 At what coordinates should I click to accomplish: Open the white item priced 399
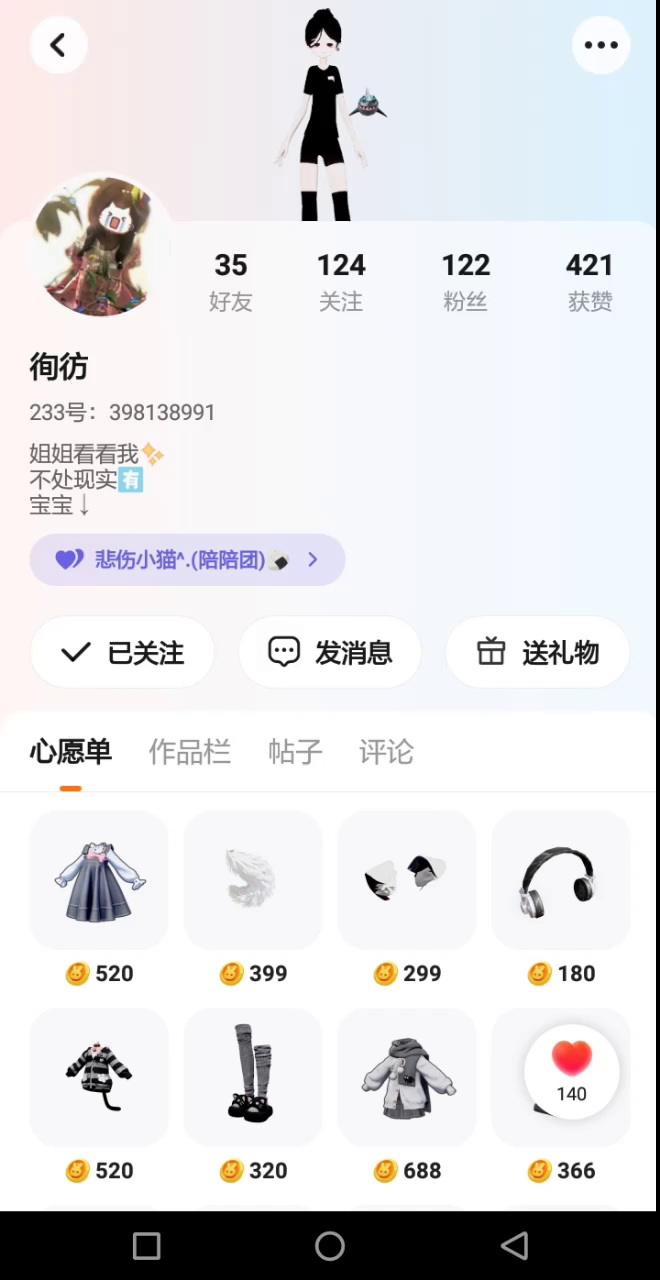(253, 880)
